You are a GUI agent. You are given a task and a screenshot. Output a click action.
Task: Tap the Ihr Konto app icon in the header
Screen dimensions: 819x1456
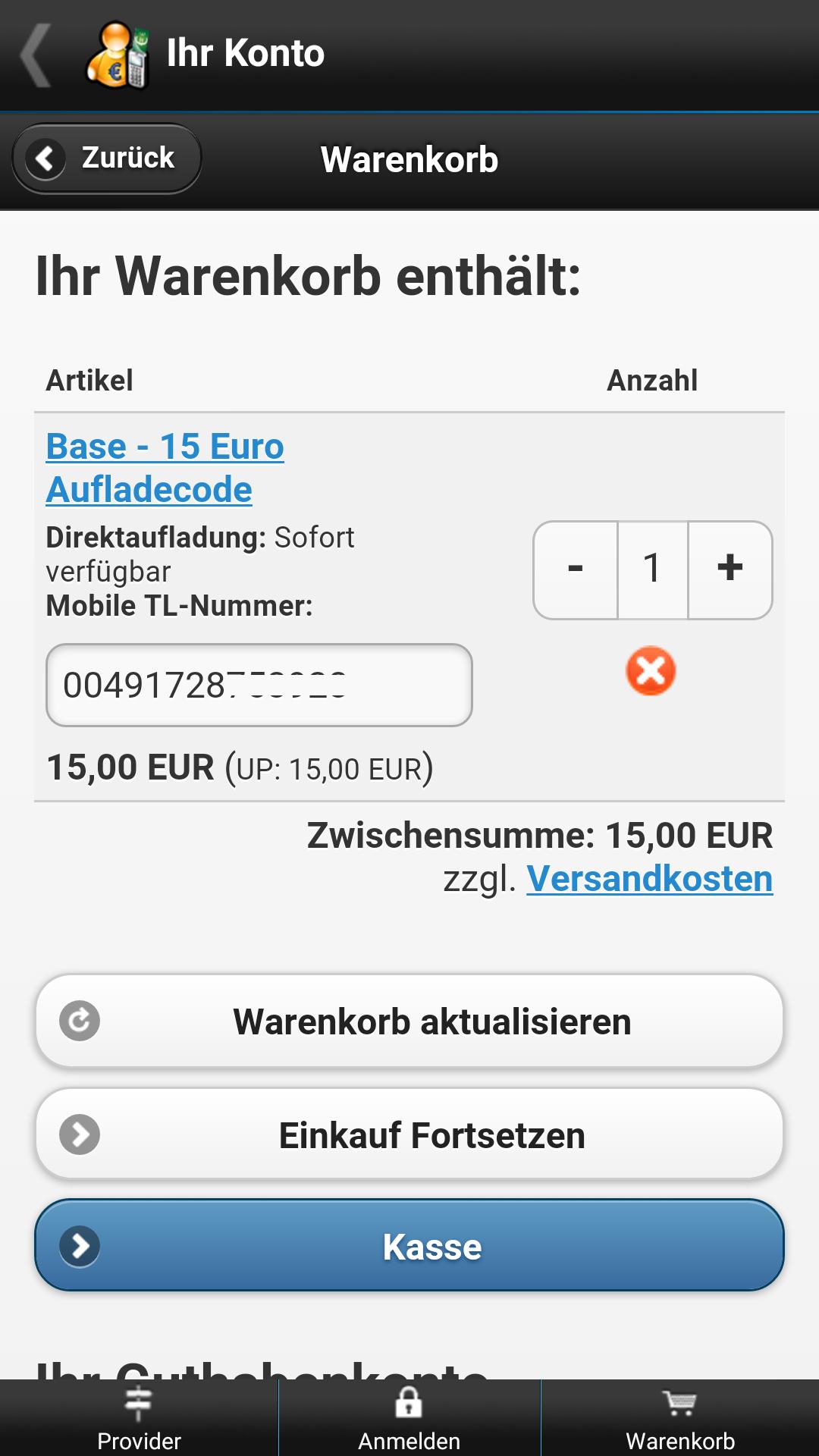pyautogui.click(x=119, y=52)
